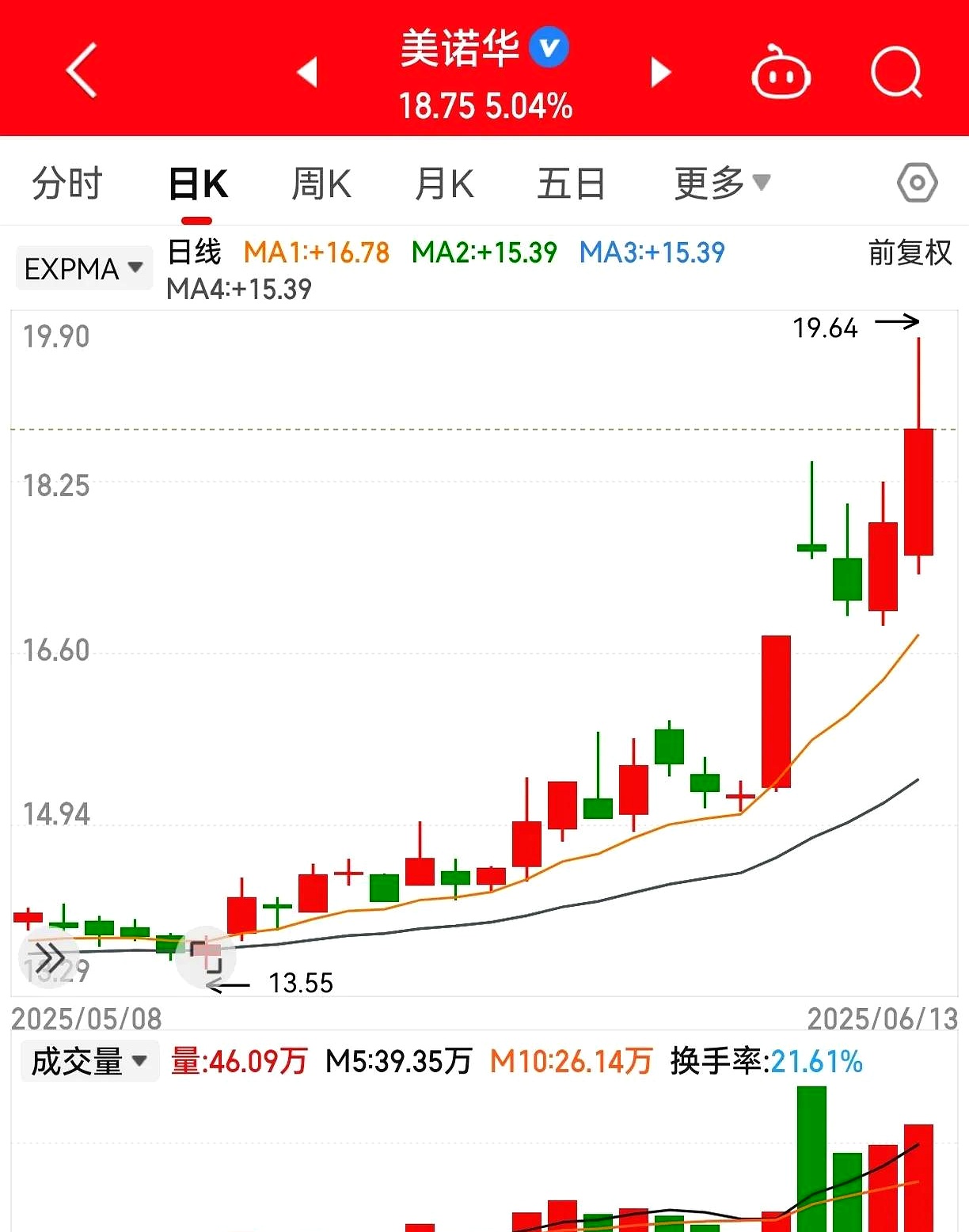Image resolution: width=969 pixels, height=1232 pixels.
Task: Select the 日K chart tab
Action: pos(198,184)
